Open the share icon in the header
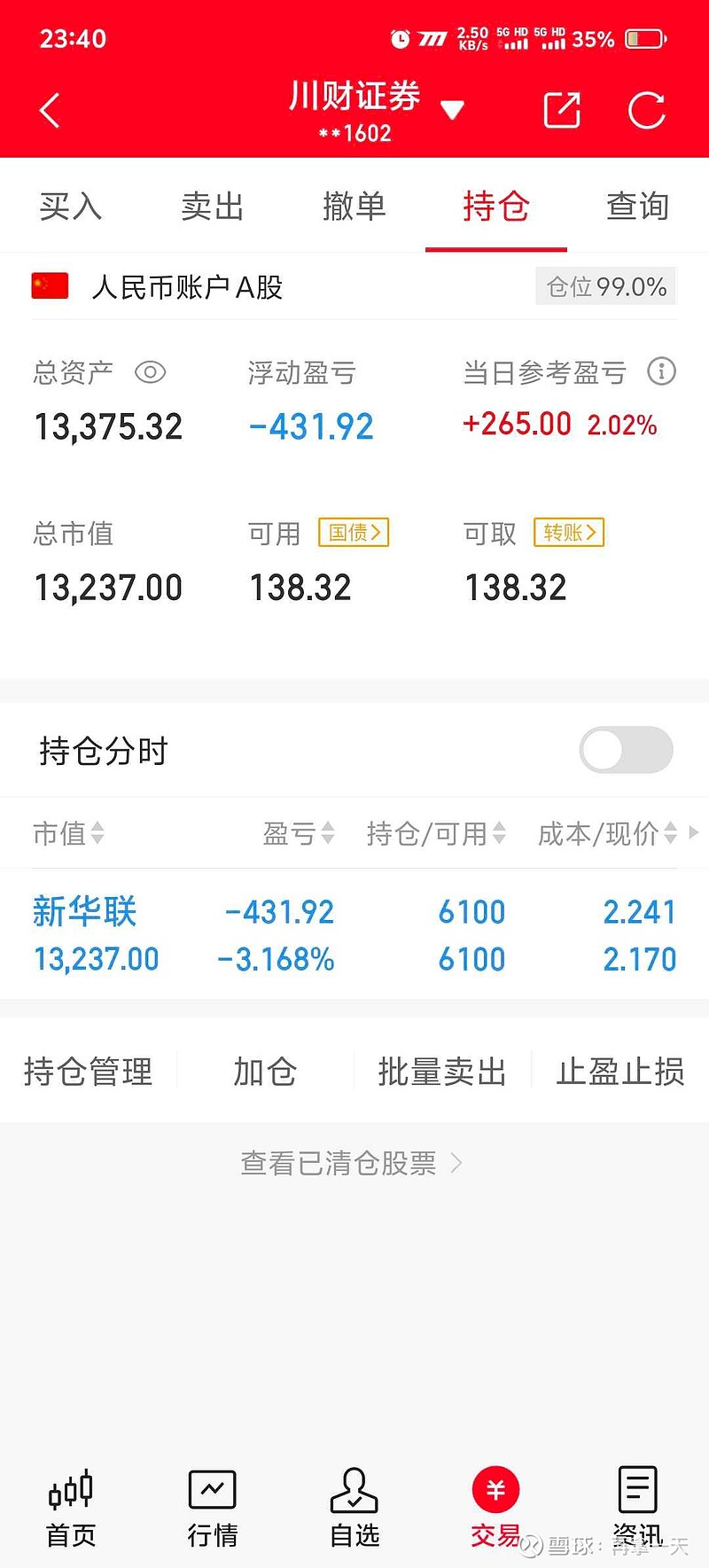Viewport: 709px width, 1568px height. 562,109
